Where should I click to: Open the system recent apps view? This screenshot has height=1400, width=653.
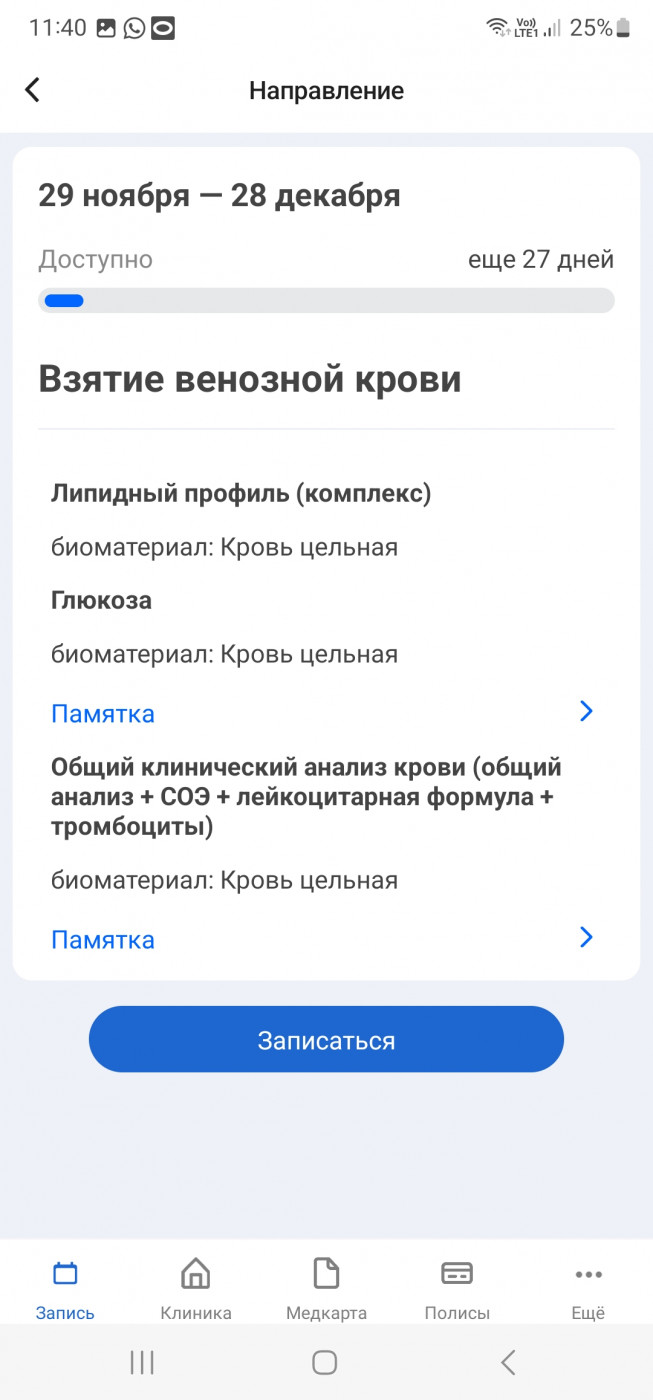(142, 1362)
